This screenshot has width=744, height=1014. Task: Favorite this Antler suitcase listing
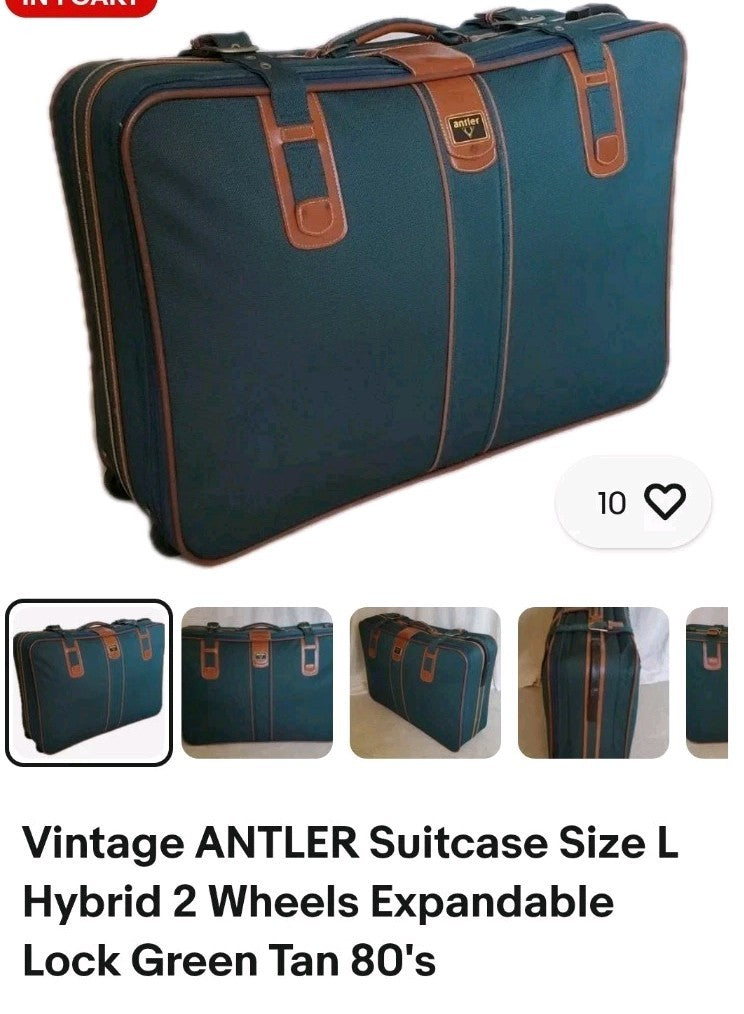665,501
